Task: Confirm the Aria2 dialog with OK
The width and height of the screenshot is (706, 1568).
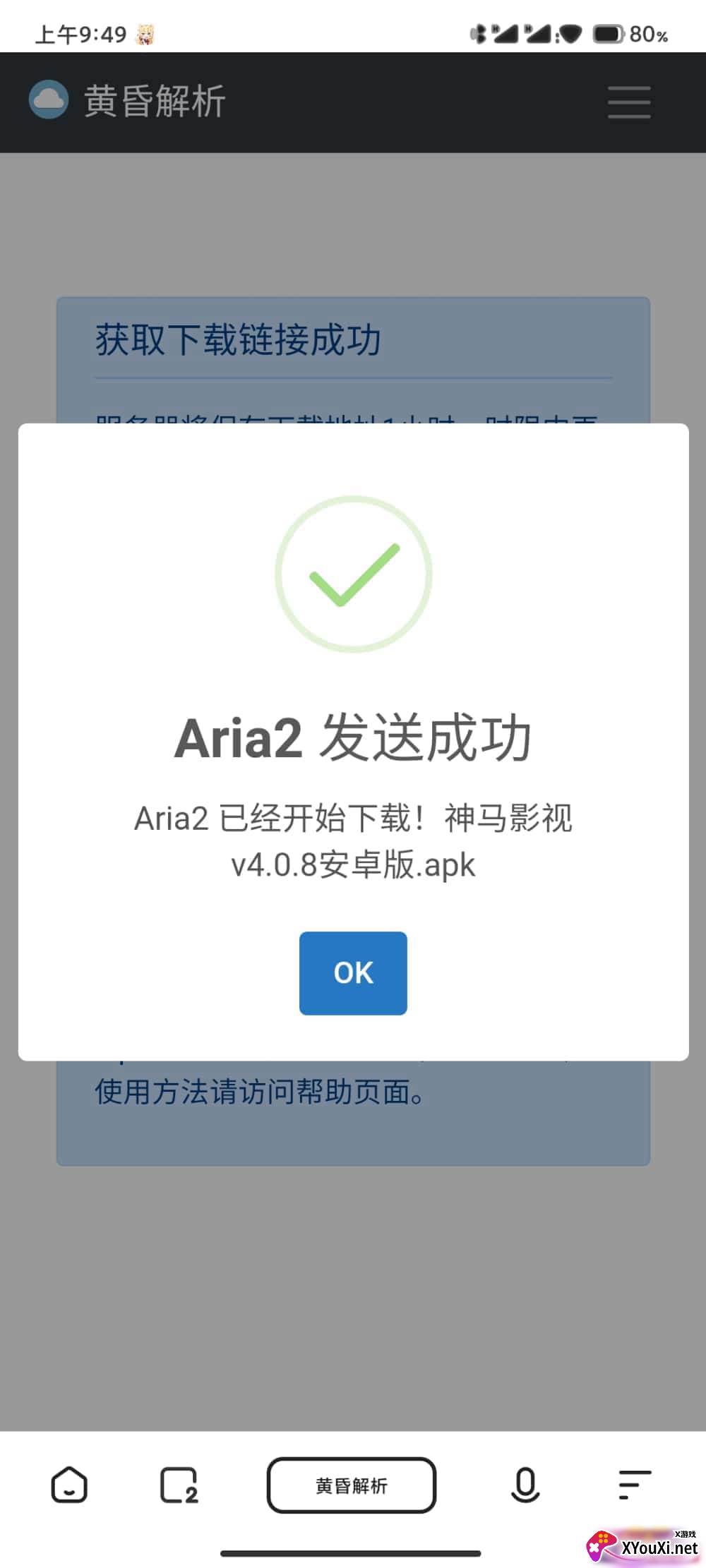Action: (x=353, y=973)
